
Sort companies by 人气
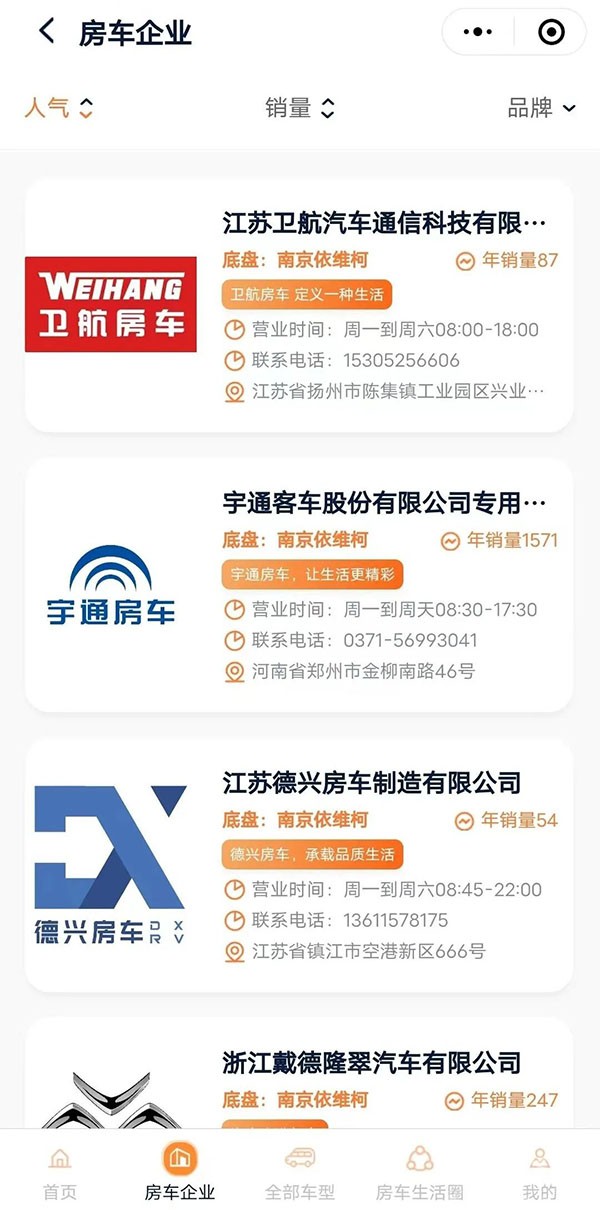point(58,108)
